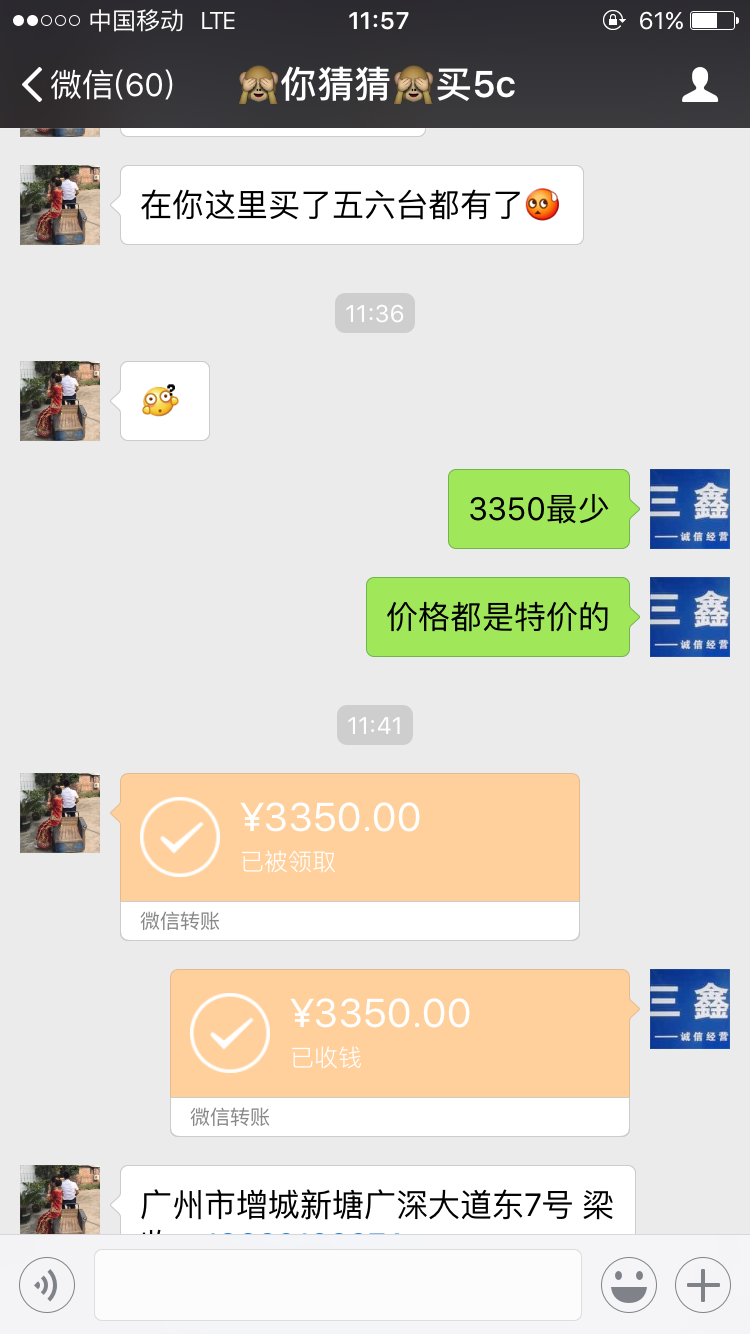Tap the 三鑫 avatar next to 3350最少

(690, 509)
